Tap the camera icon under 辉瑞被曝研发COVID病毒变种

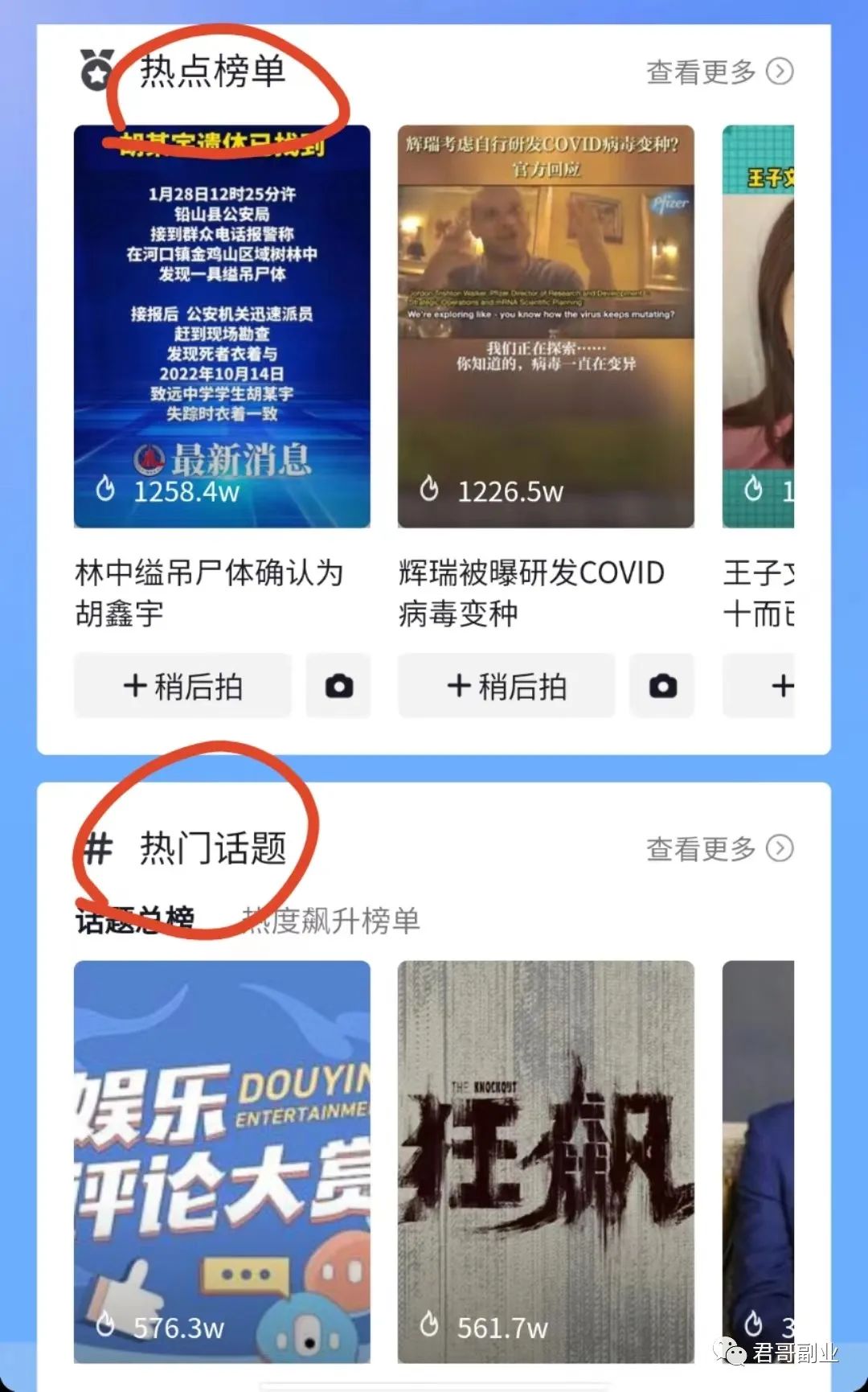tap(662, 686)
